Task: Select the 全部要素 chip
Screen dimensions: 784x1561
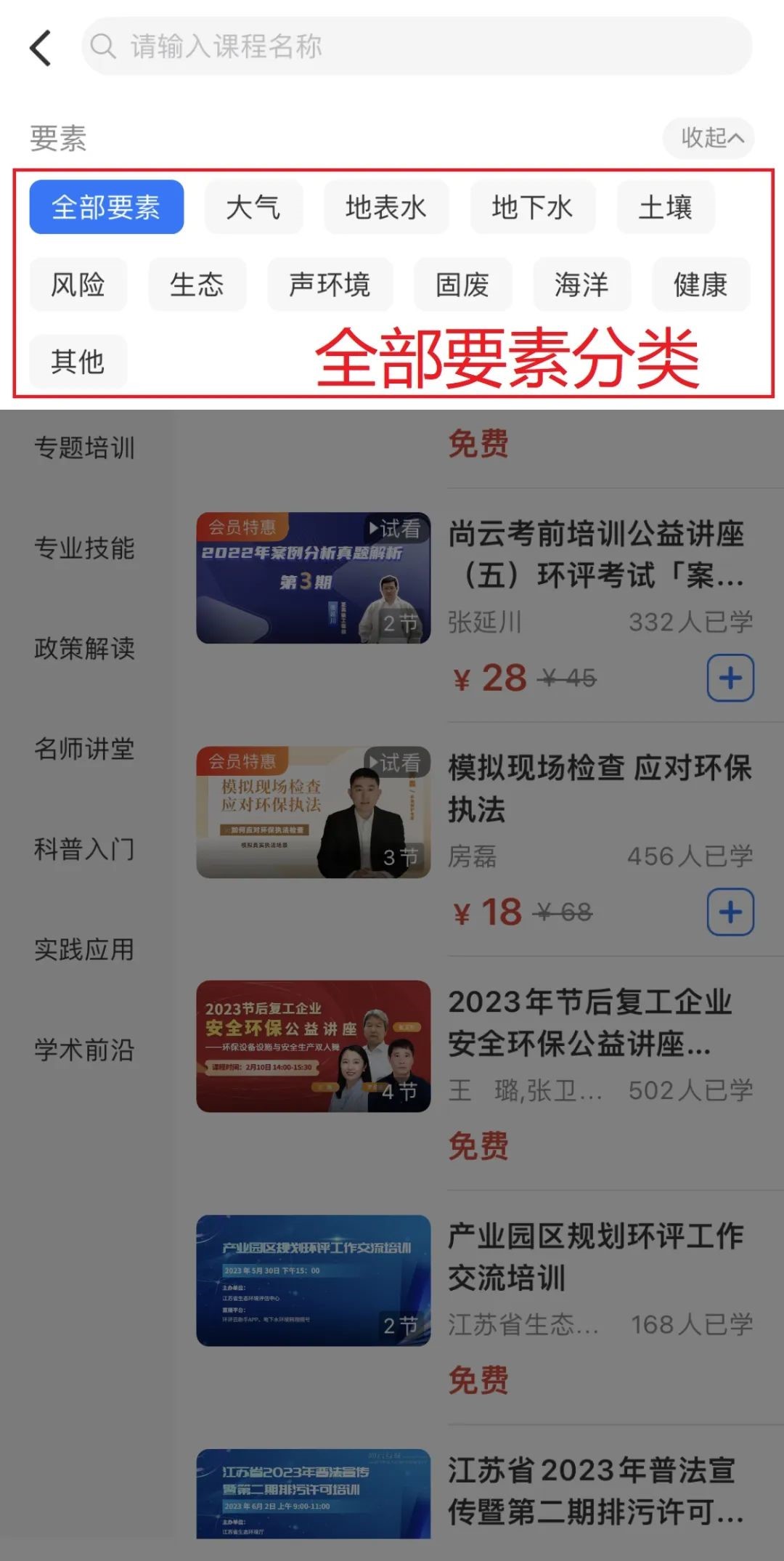Action: 106,207
